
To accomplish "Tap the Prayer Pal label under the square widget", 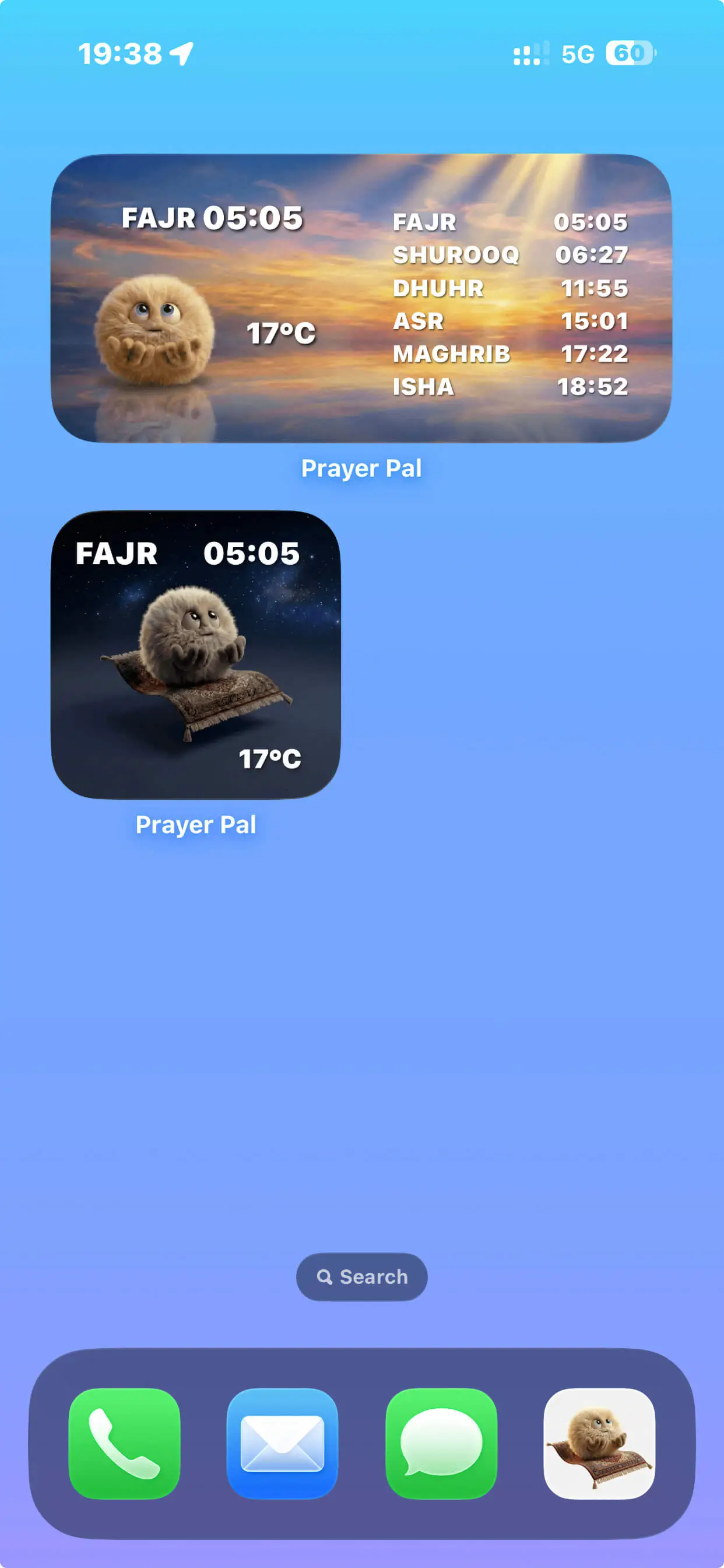I will point(196,824).
